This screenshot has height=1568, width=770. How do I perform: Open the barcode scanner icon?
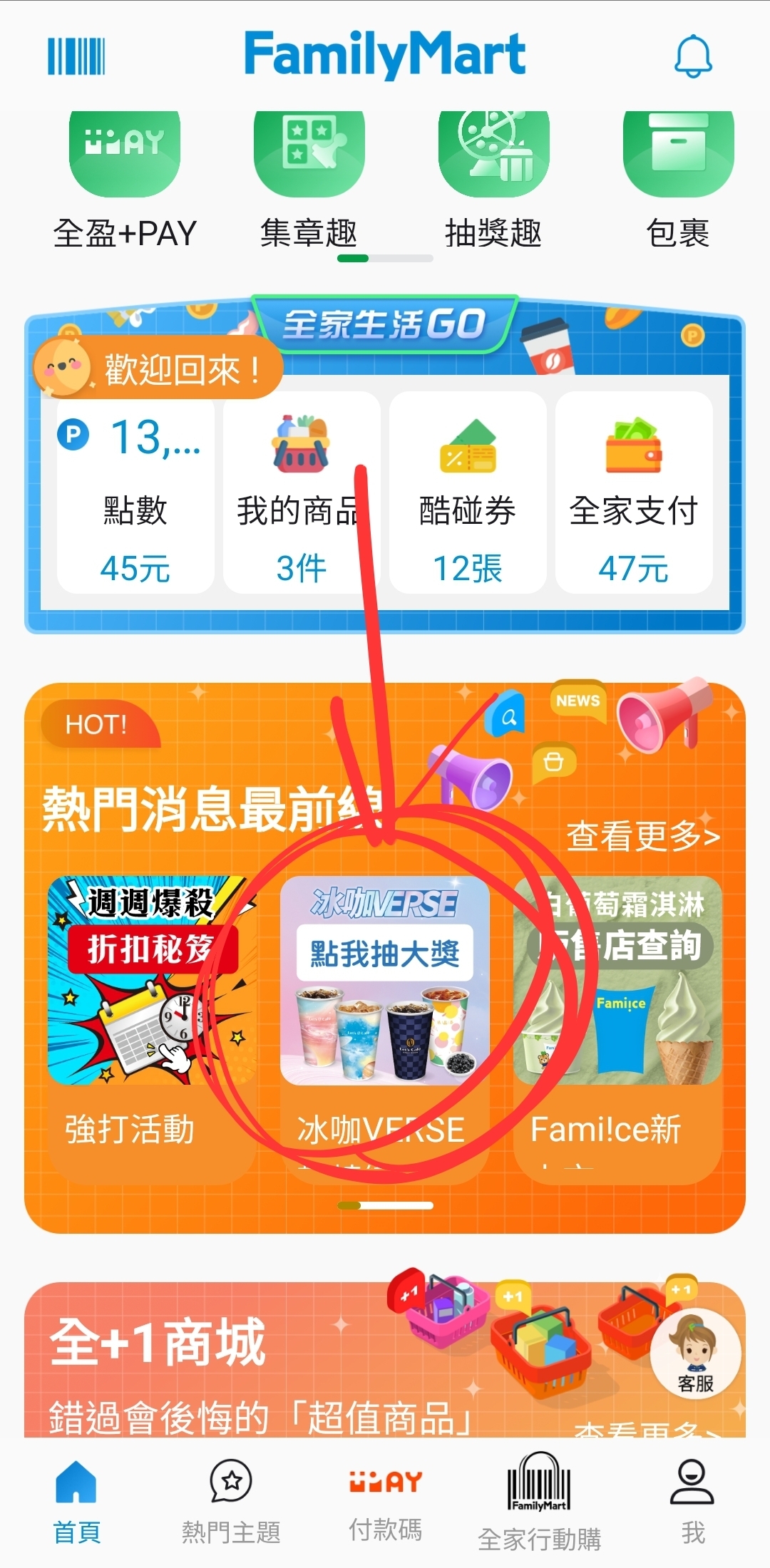point(76,57)
